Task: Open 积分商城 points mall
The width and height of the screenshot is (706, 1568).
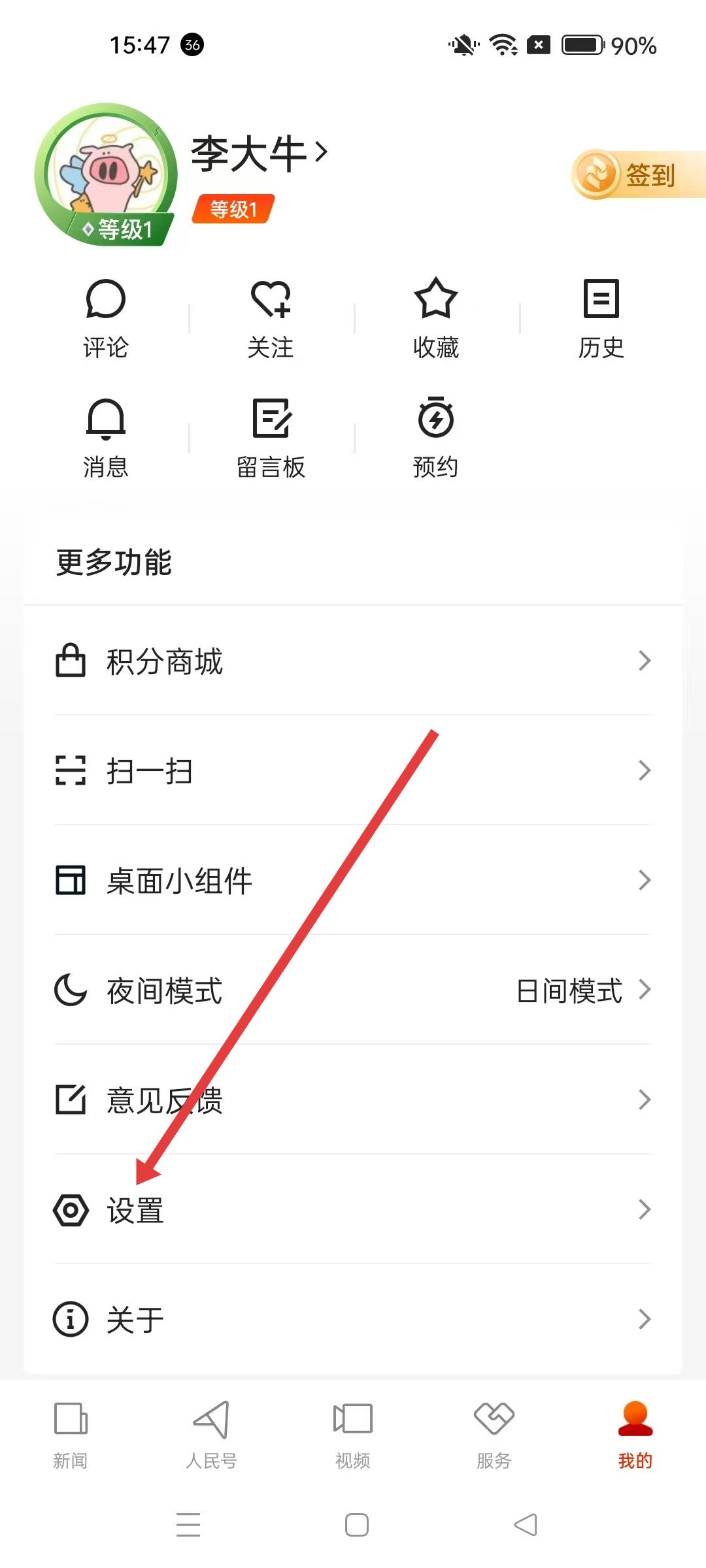Action: 353,661
